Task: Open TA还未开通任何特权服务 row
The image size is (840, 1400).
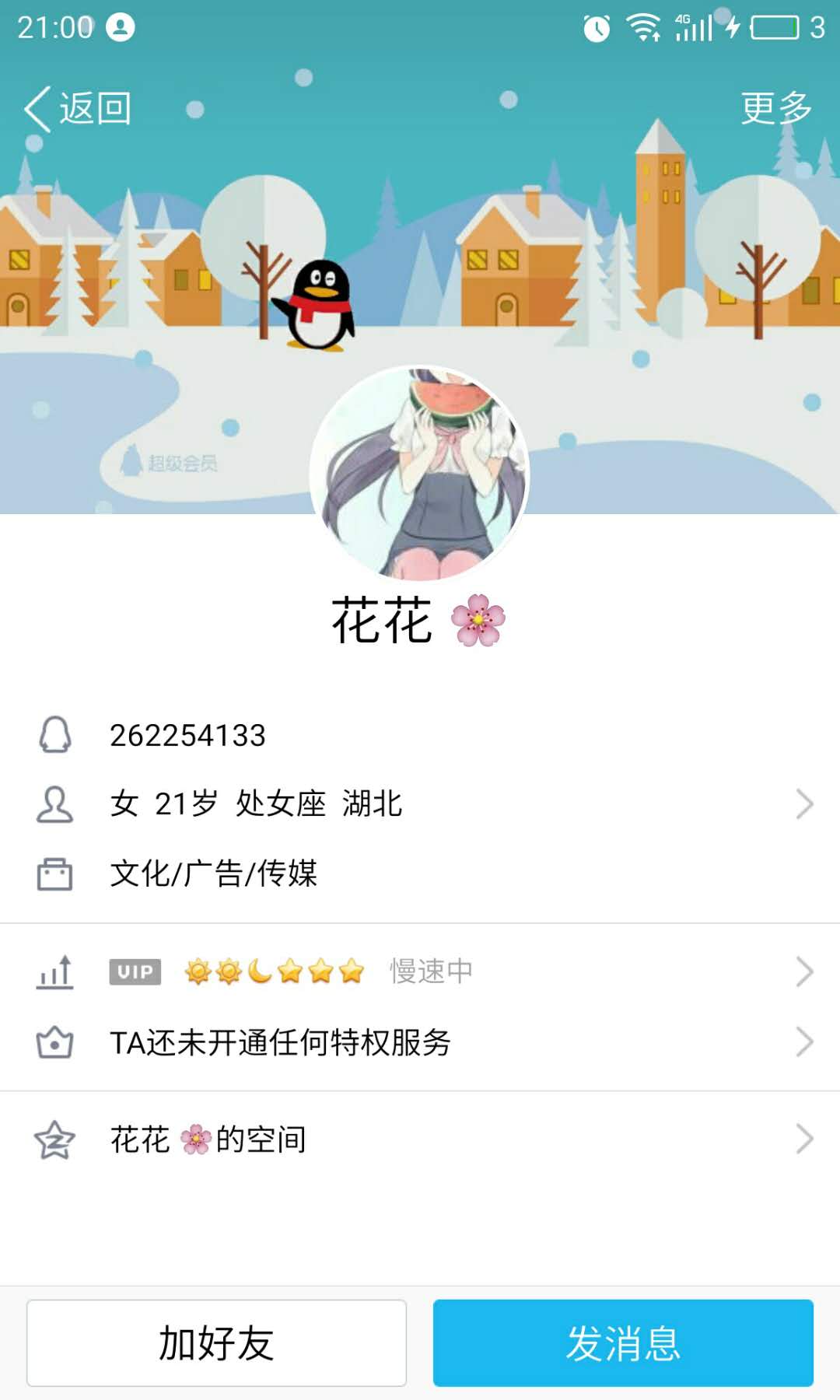Action: coord(420,1042)
